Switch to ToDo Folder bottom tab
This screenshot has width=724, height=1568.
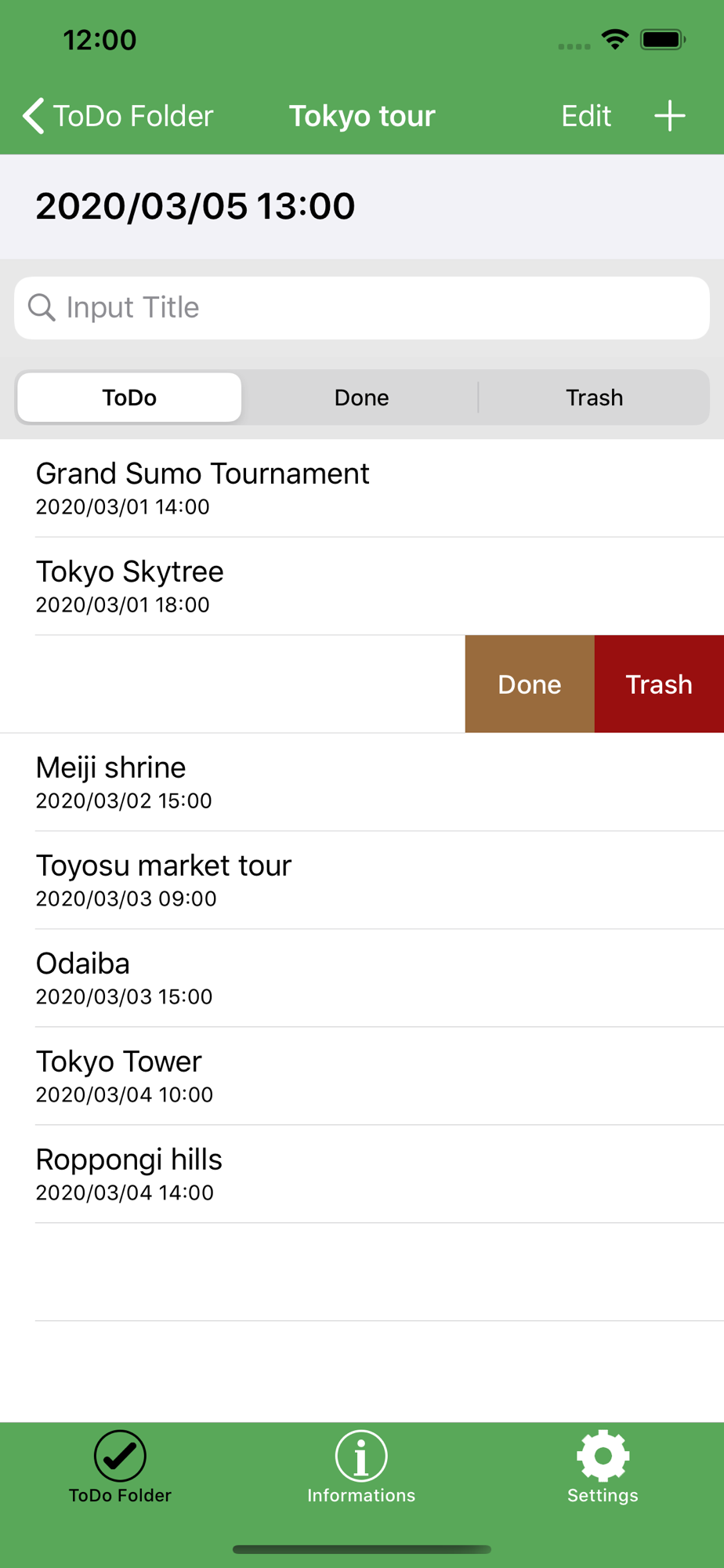pos(120,1467)
